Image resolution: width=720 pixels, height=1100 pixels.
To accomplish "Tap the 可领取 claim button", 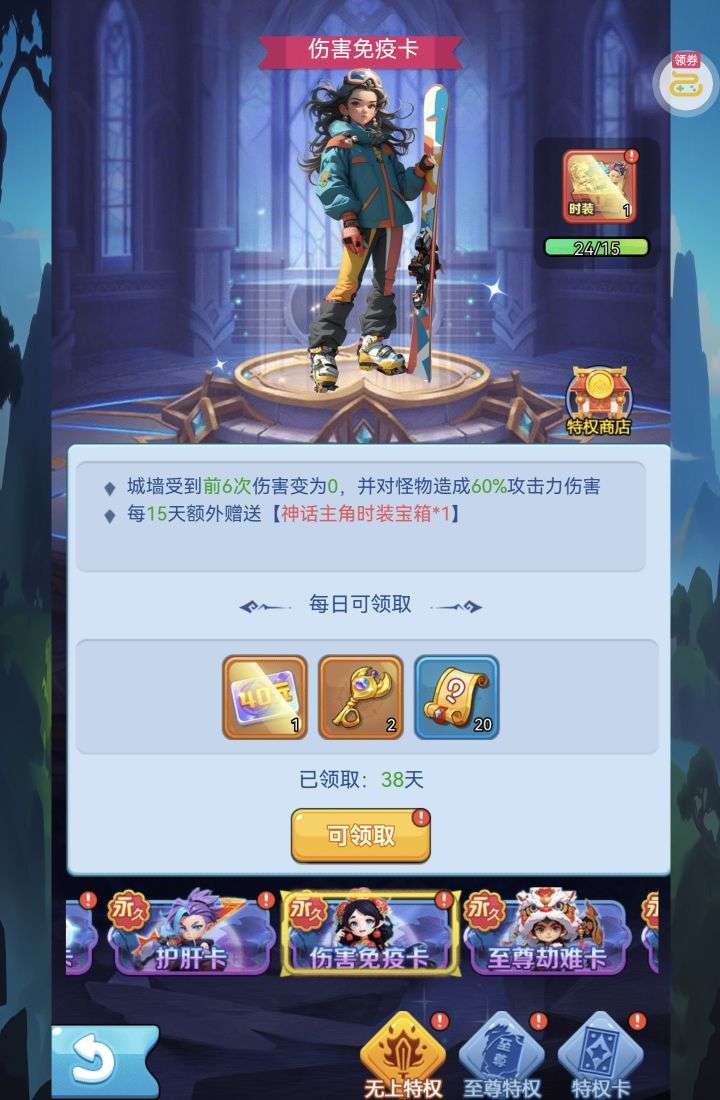I will (x=360, y=836).
